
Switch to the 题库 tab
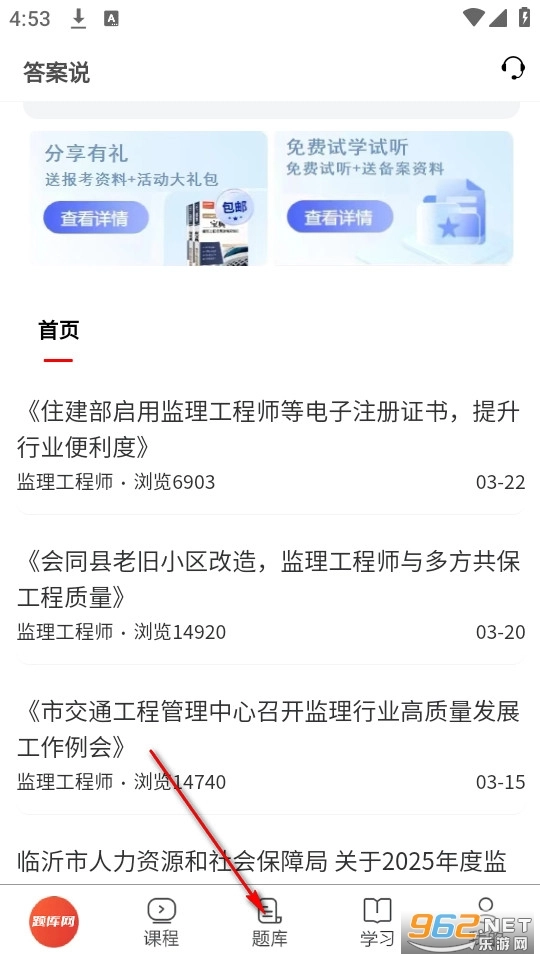tap(270, 922)
